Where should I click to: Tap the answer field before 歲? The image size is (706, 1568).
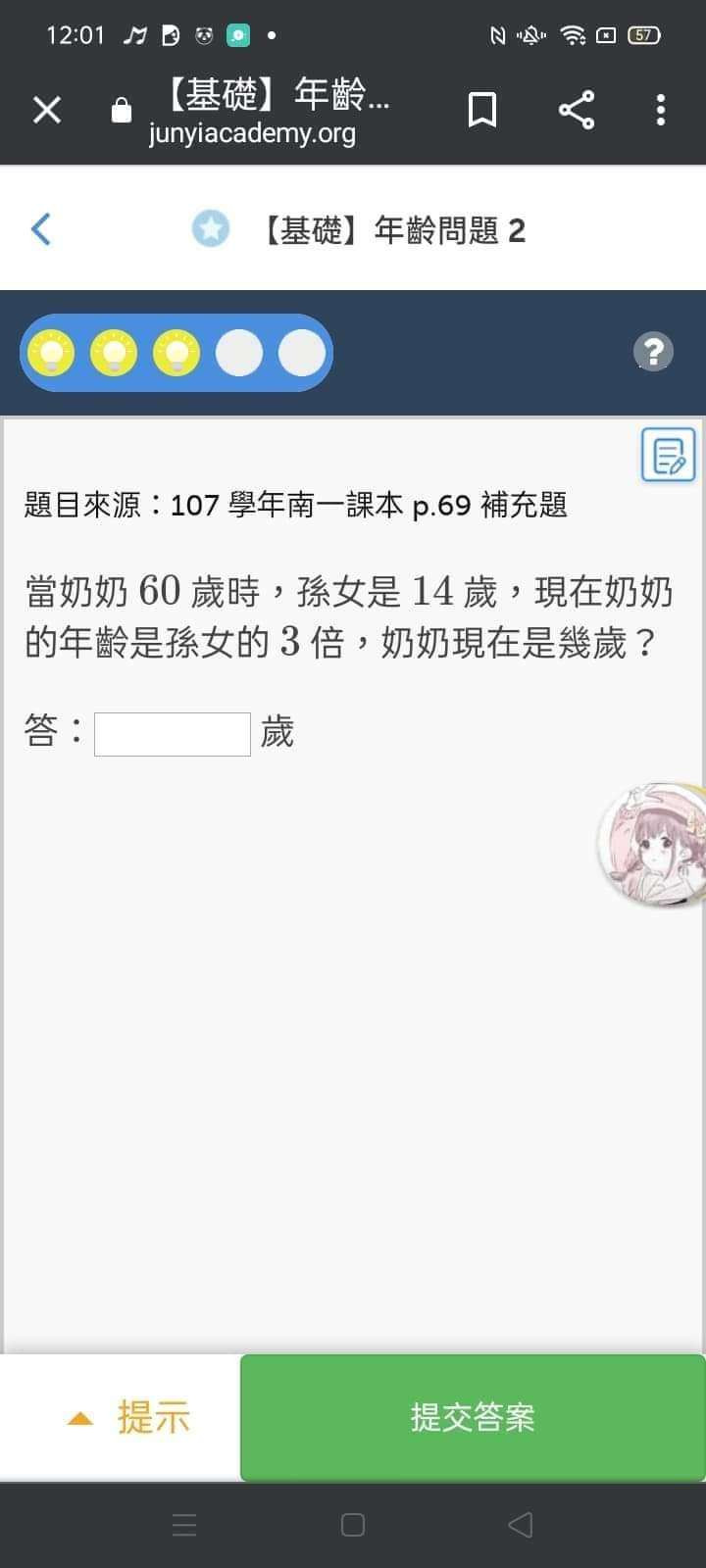tap(173, 734)
